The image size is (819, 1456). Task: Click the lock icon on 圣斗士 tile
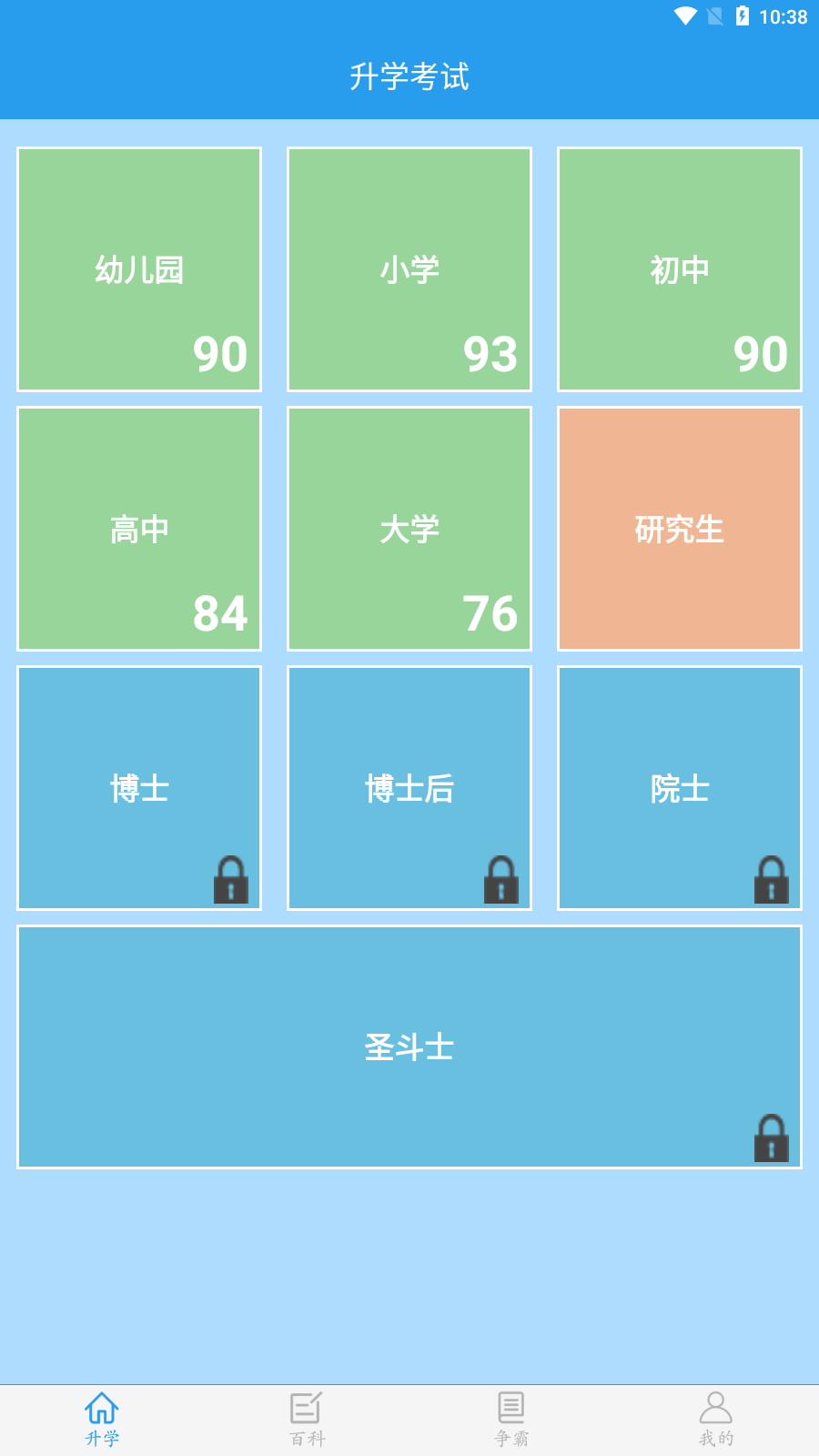(x=771, y=1137)
